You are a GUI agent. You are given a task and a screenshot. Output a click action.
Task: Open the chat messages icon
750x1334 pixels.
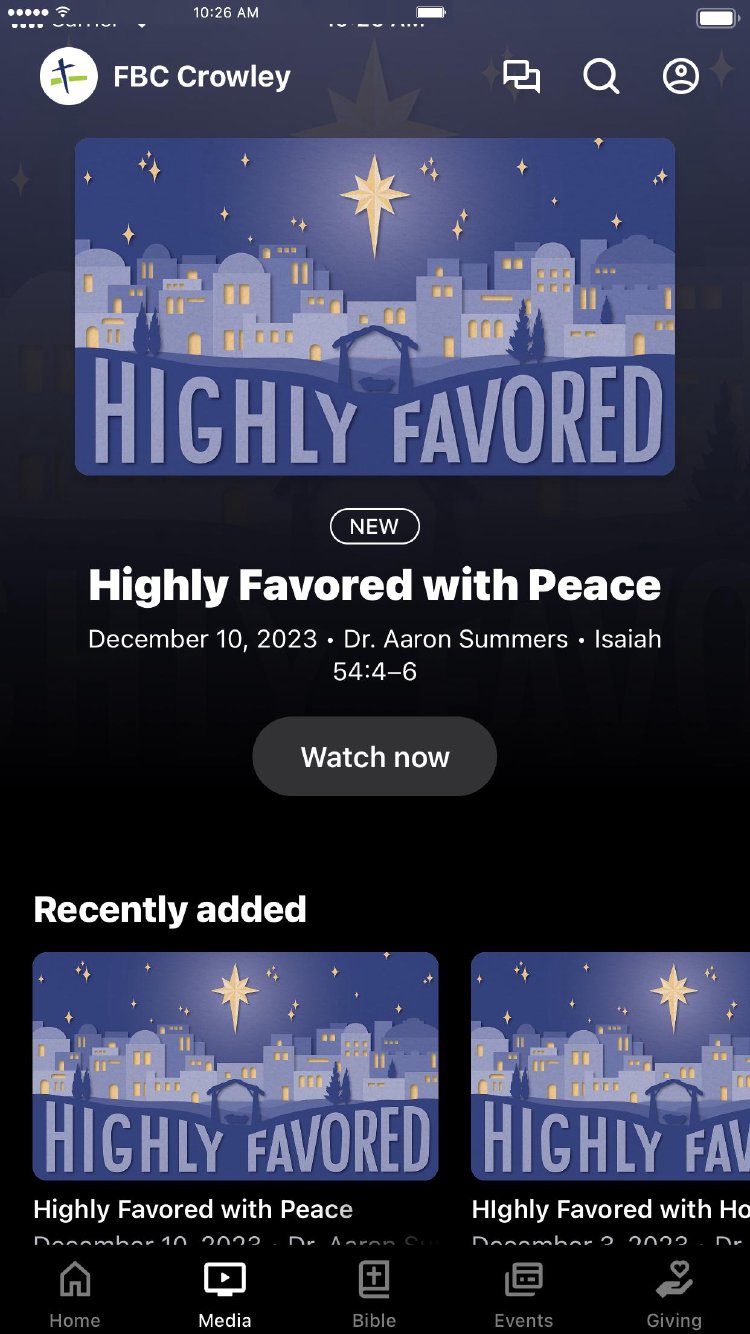pyautogui.click(x=521, y=77)
